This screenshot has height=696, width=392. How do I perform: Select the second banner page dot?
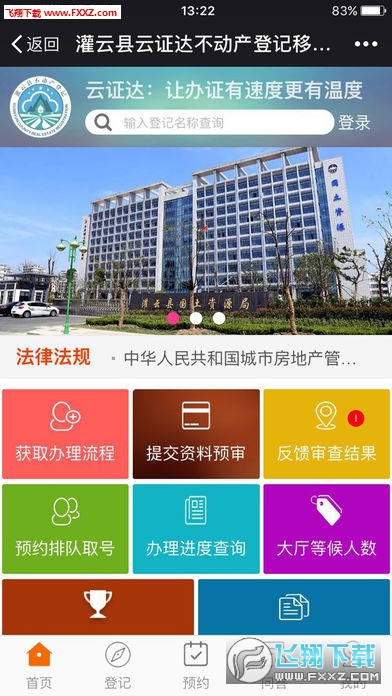[196, 318]
